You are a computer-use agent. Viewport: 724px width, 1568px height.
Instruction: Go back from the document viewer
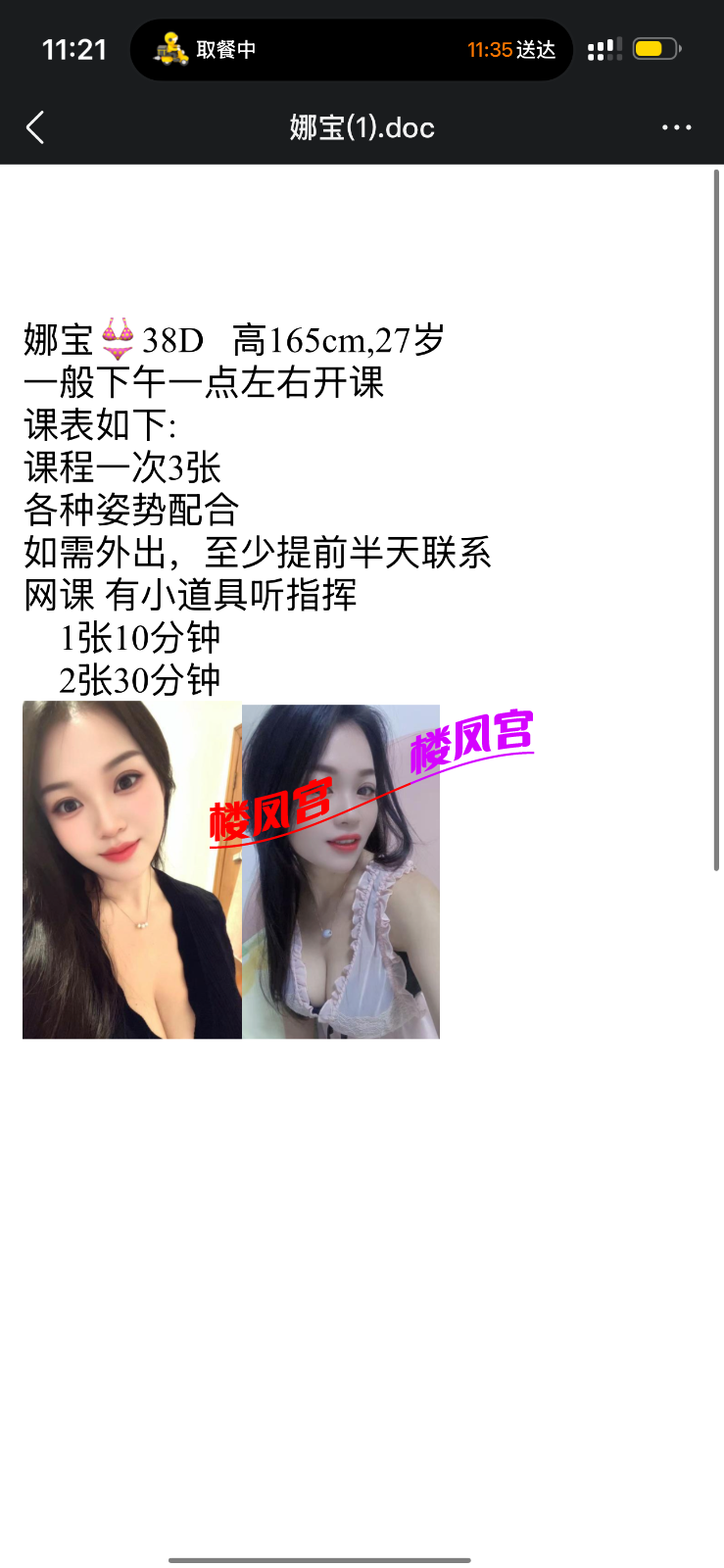pyautogui.click(x=35, y=127)
